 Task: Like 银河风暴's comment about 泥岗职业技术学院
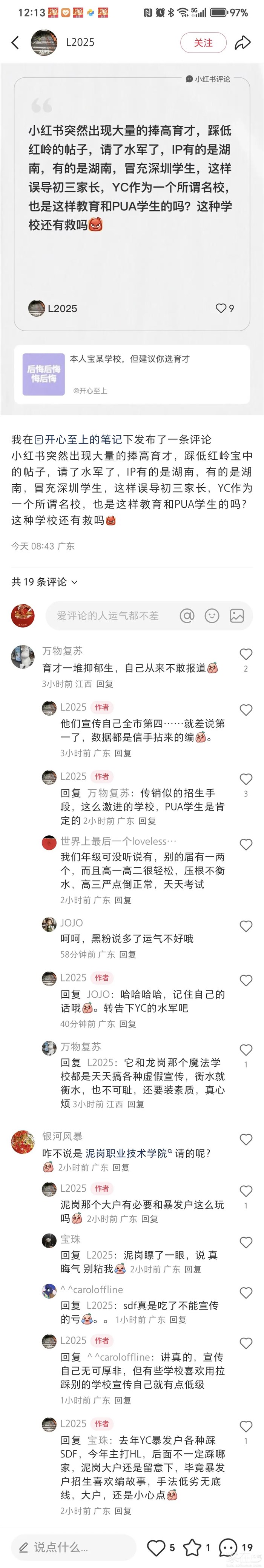click(x=246, y=1140)
